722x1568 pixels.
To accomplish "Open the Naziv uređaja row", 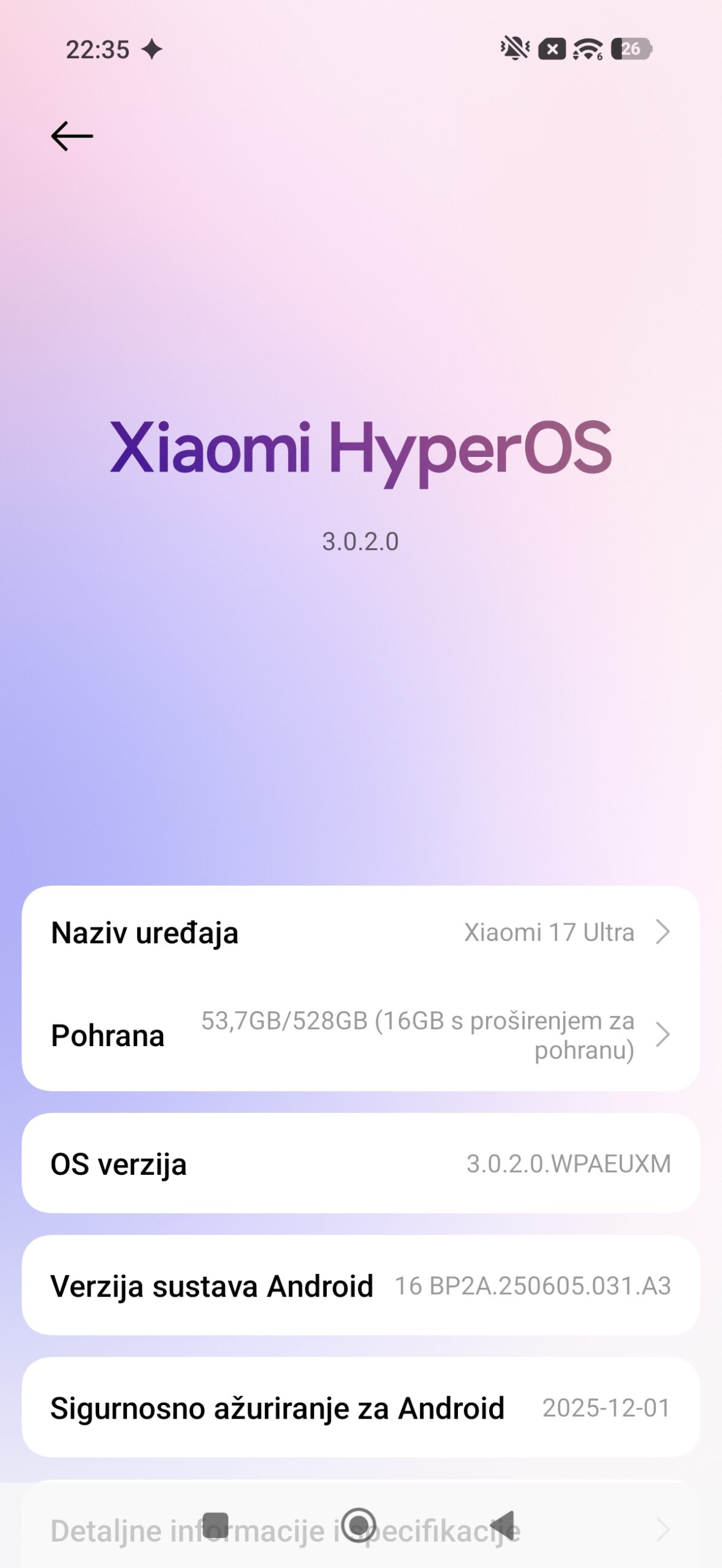I will point(360,933).
